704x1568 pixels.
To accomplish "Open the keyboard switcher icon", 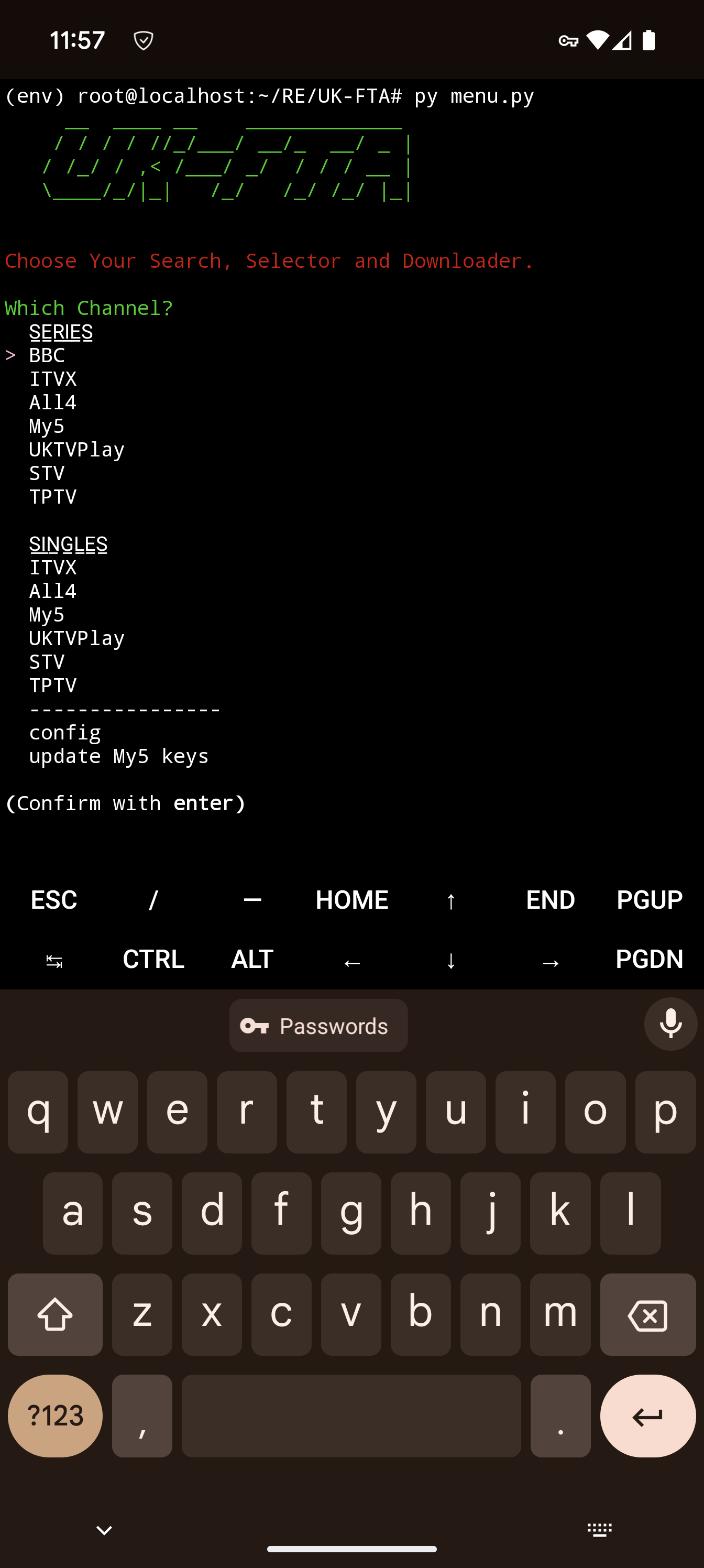I will pyautogui.click(x=599, y=1530).
